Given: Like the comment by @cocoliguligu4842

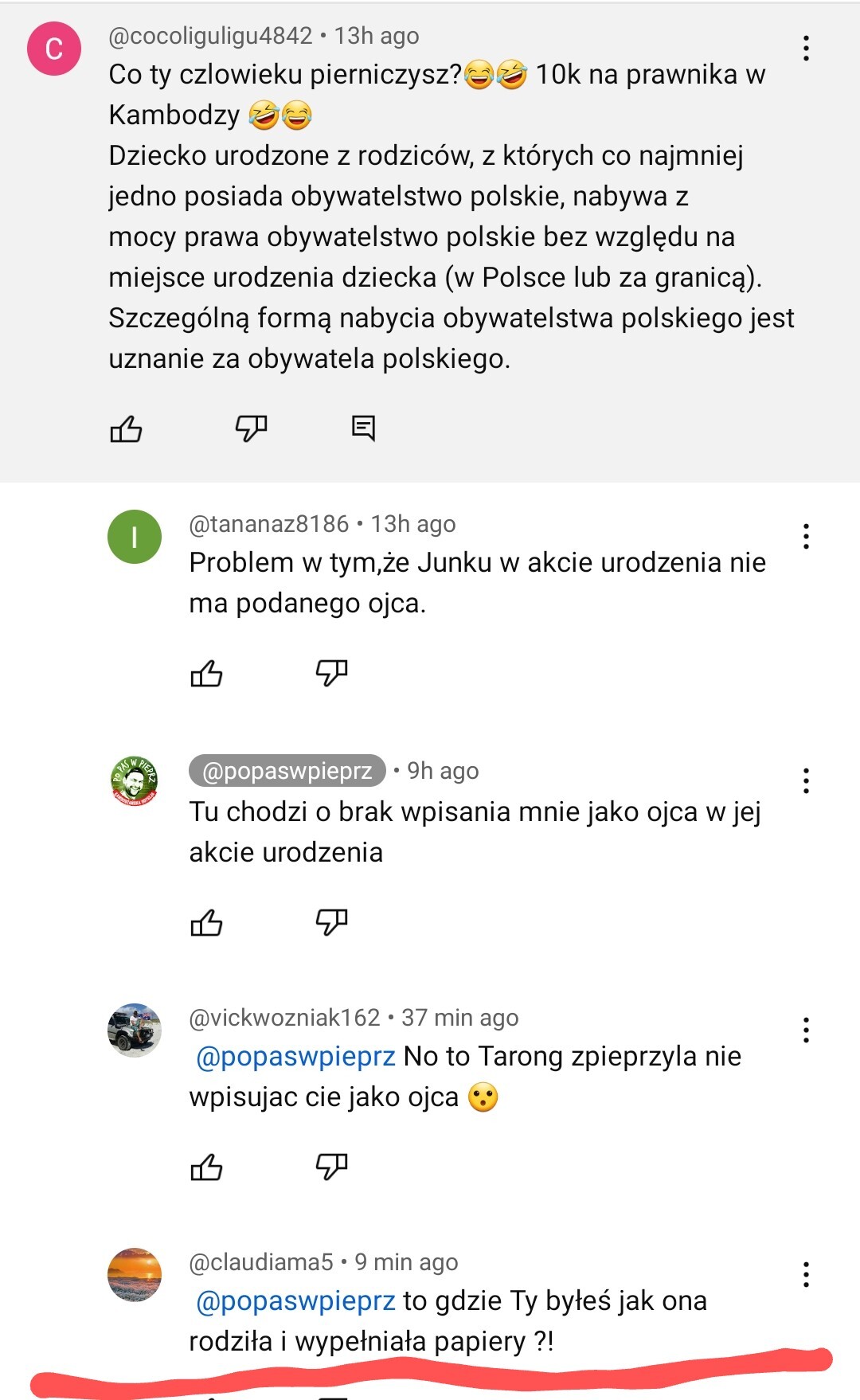Looking at the screenshot, I should coord(126,429).
